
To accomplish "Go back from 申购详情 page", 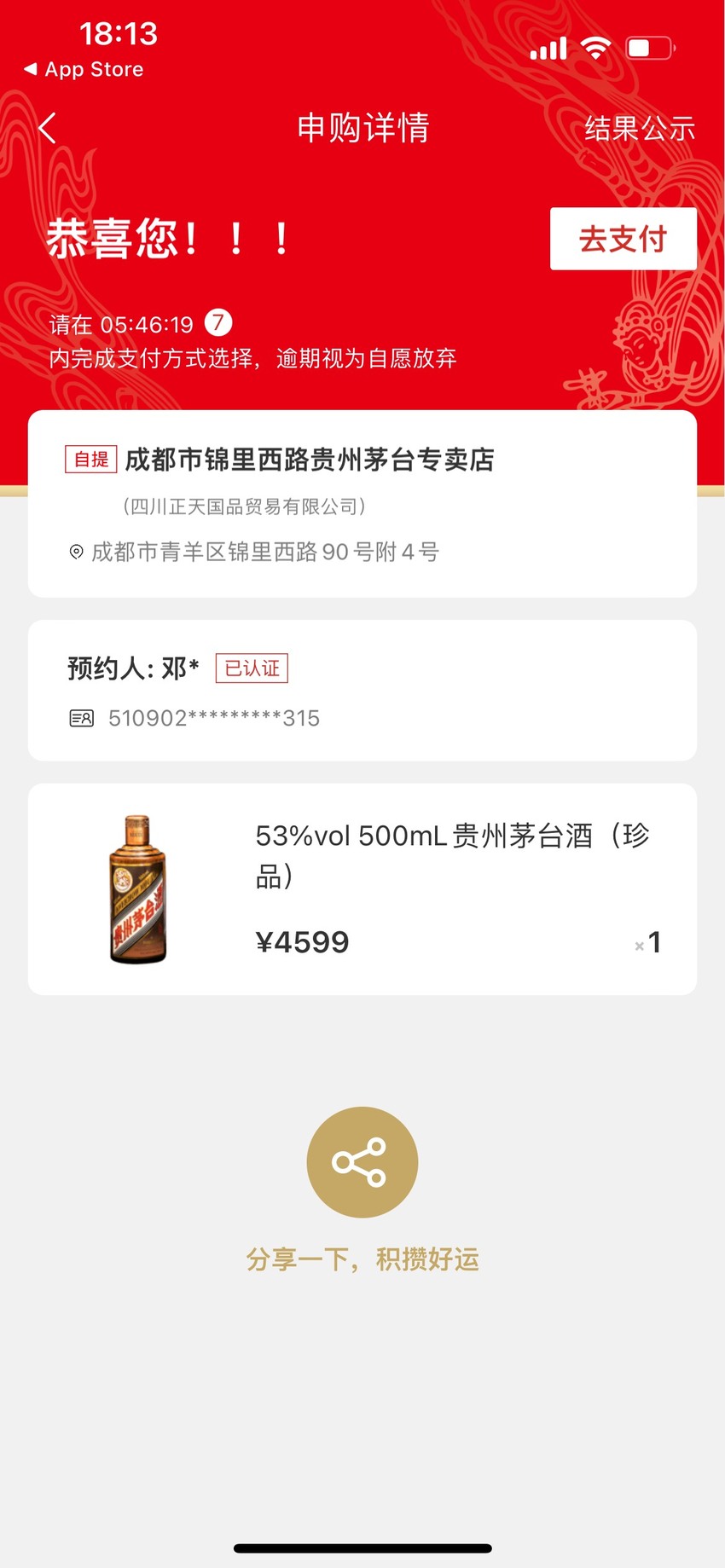I will pyautogui.click(x=48, y=128).
